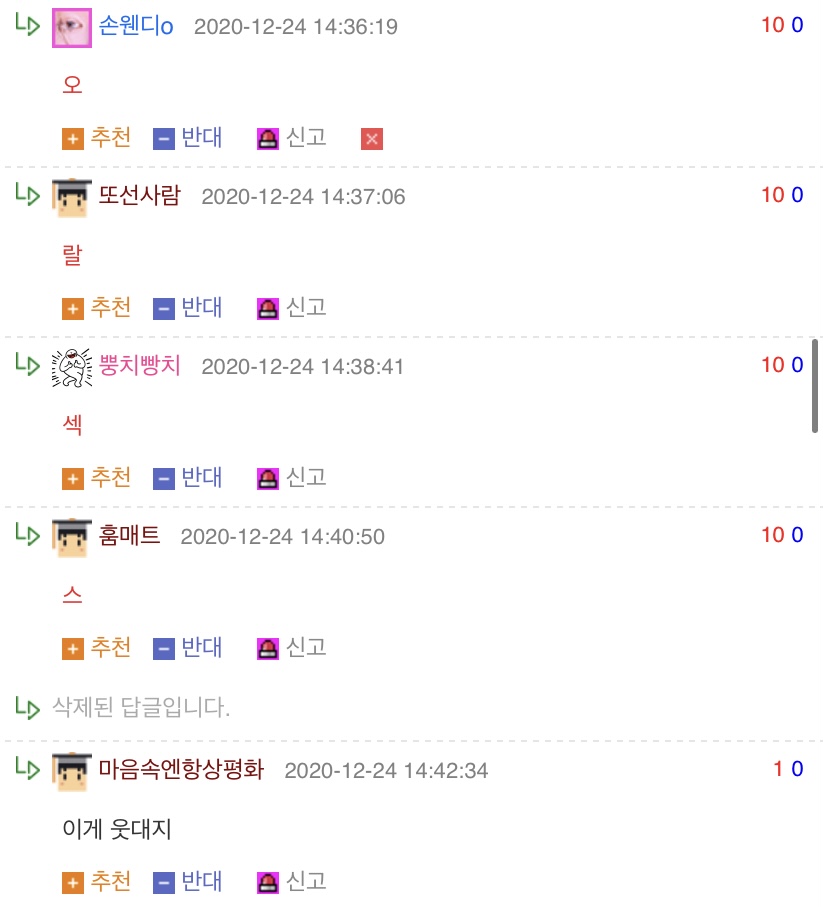Downvote (반대) 훔매트's comment
Viewport: 823px width, 907px height.
coord(188,648)
